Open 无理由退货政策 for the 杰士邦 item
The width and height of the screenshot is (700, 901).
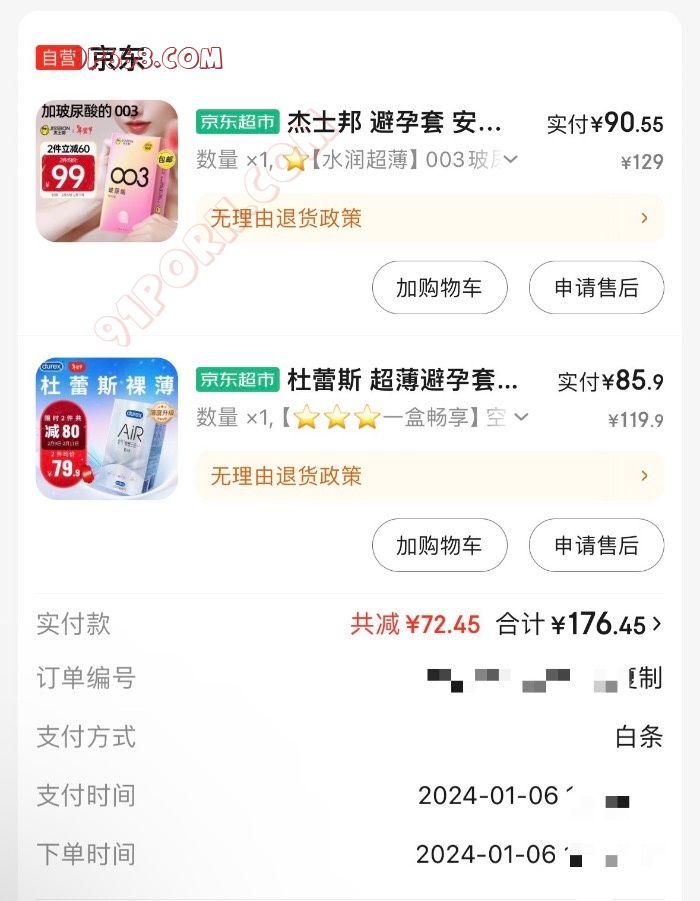coord(430,218)
